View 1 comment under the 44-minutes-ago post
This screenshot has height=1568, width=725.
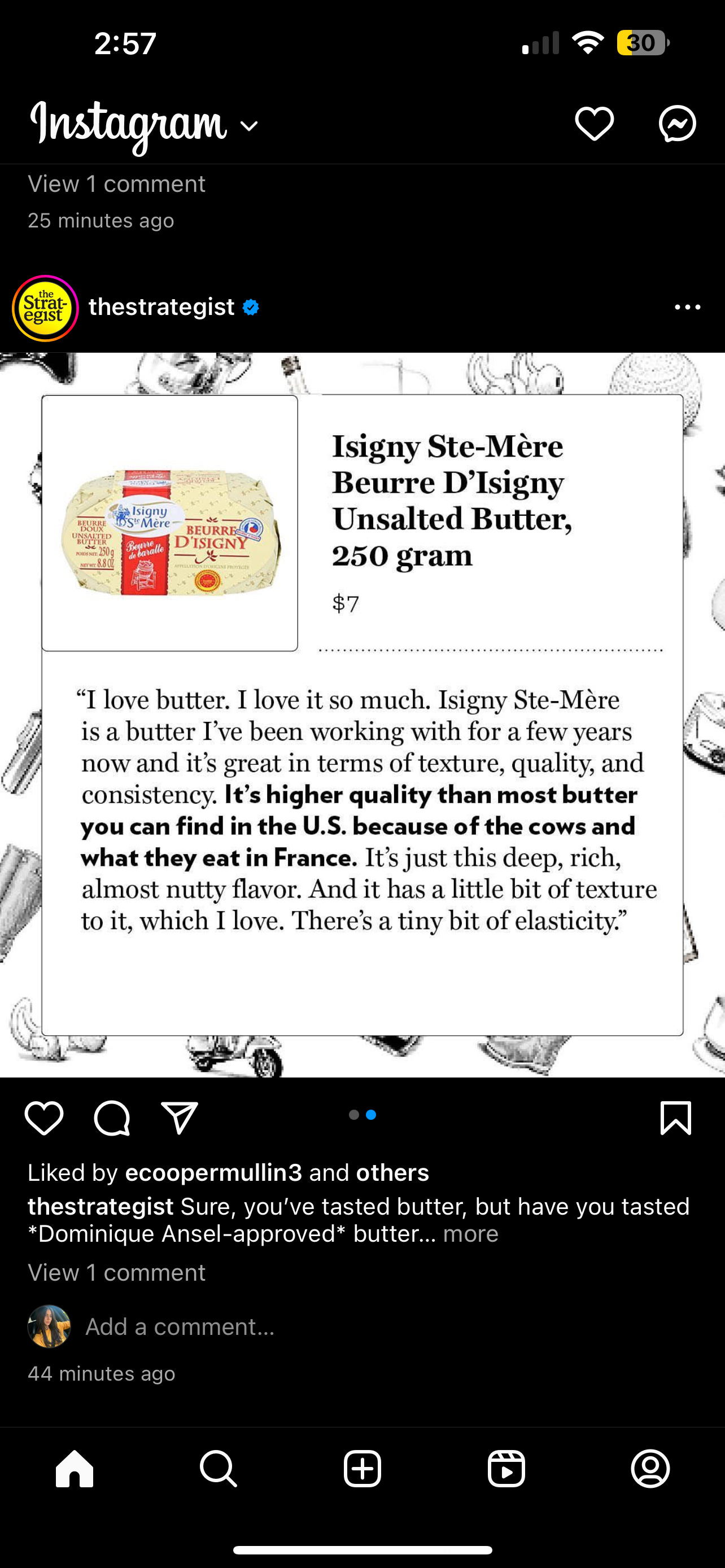point(116,1272)
